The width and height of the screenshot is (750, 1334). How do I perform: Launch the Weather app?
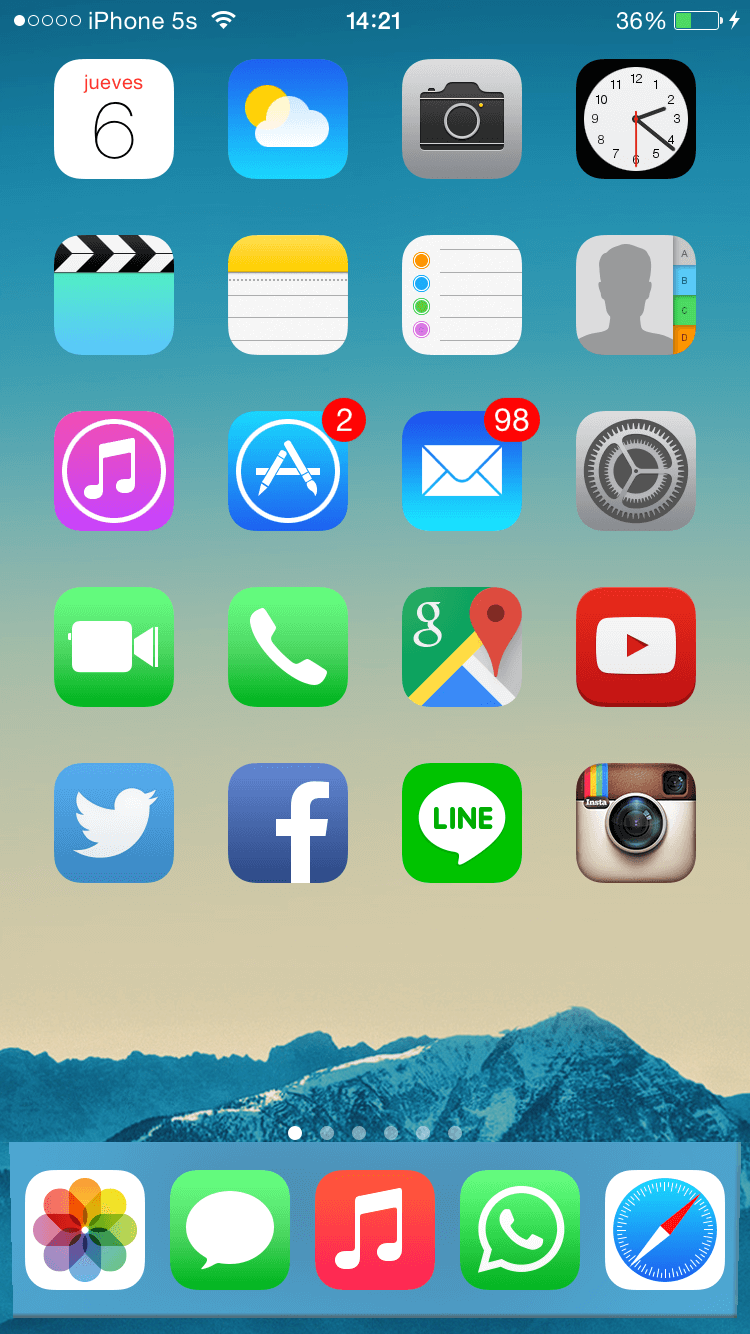[288, 119]
